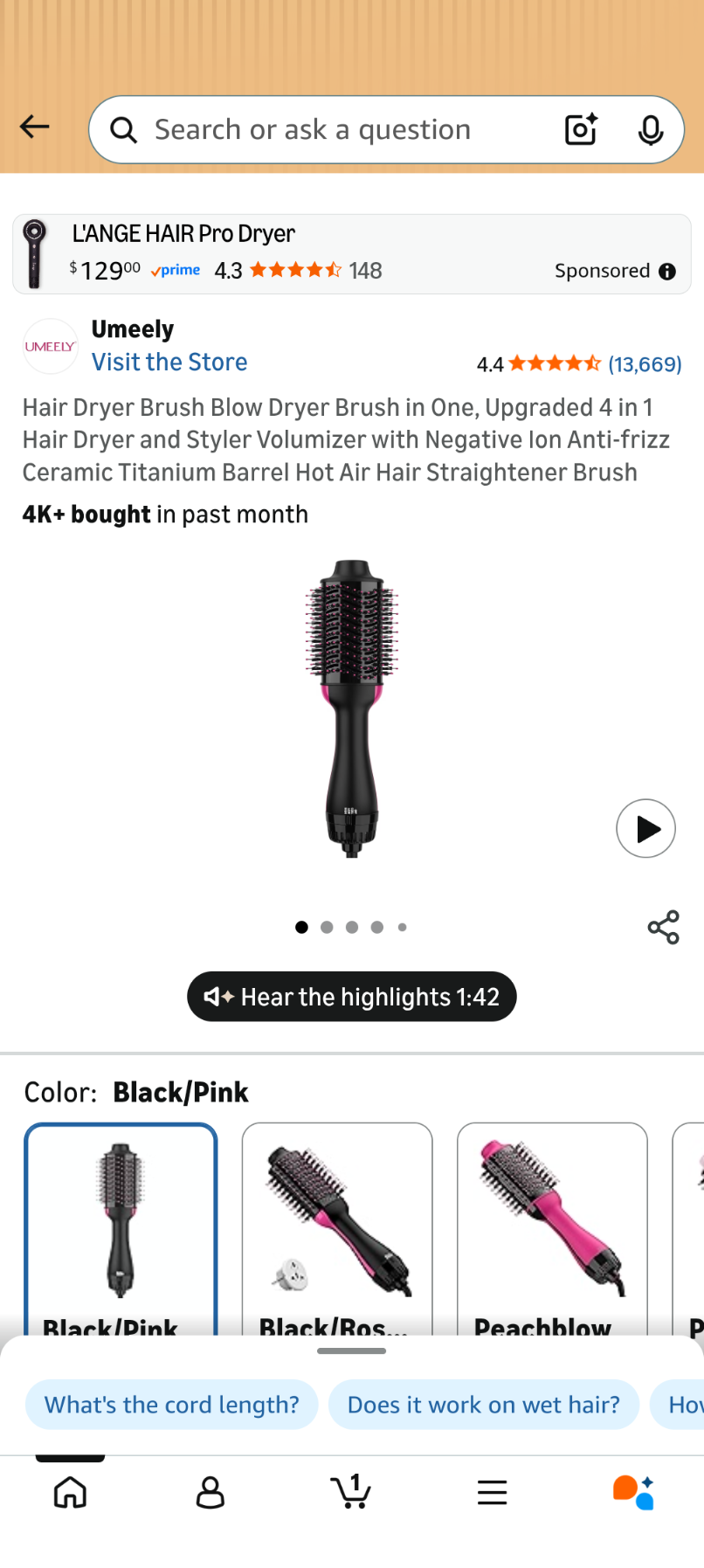Screen dimensions: 704x1568
Task: Open camera search with the lens icon
Action: [581, 130]
